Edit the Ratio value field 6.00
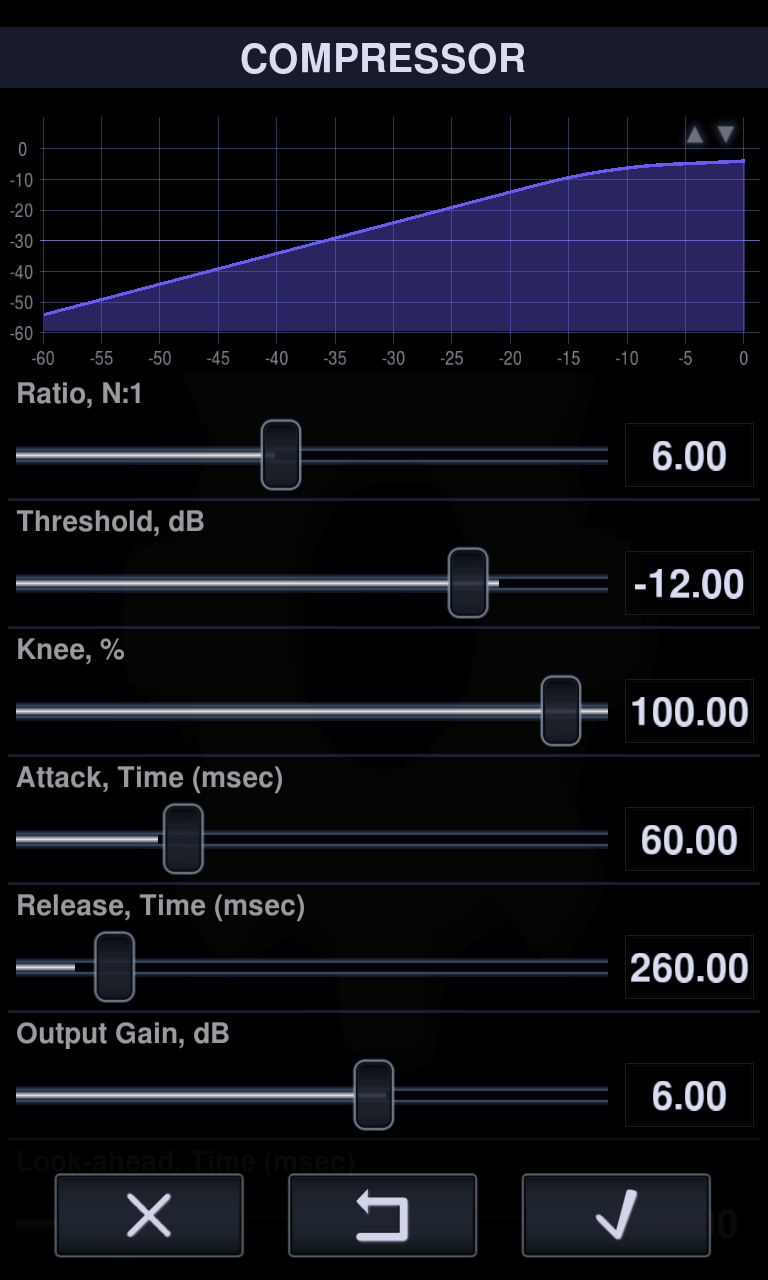Image resolution: width=768 pixels, height=1280 pixels. pyautogui.click(x=689, y=456)
